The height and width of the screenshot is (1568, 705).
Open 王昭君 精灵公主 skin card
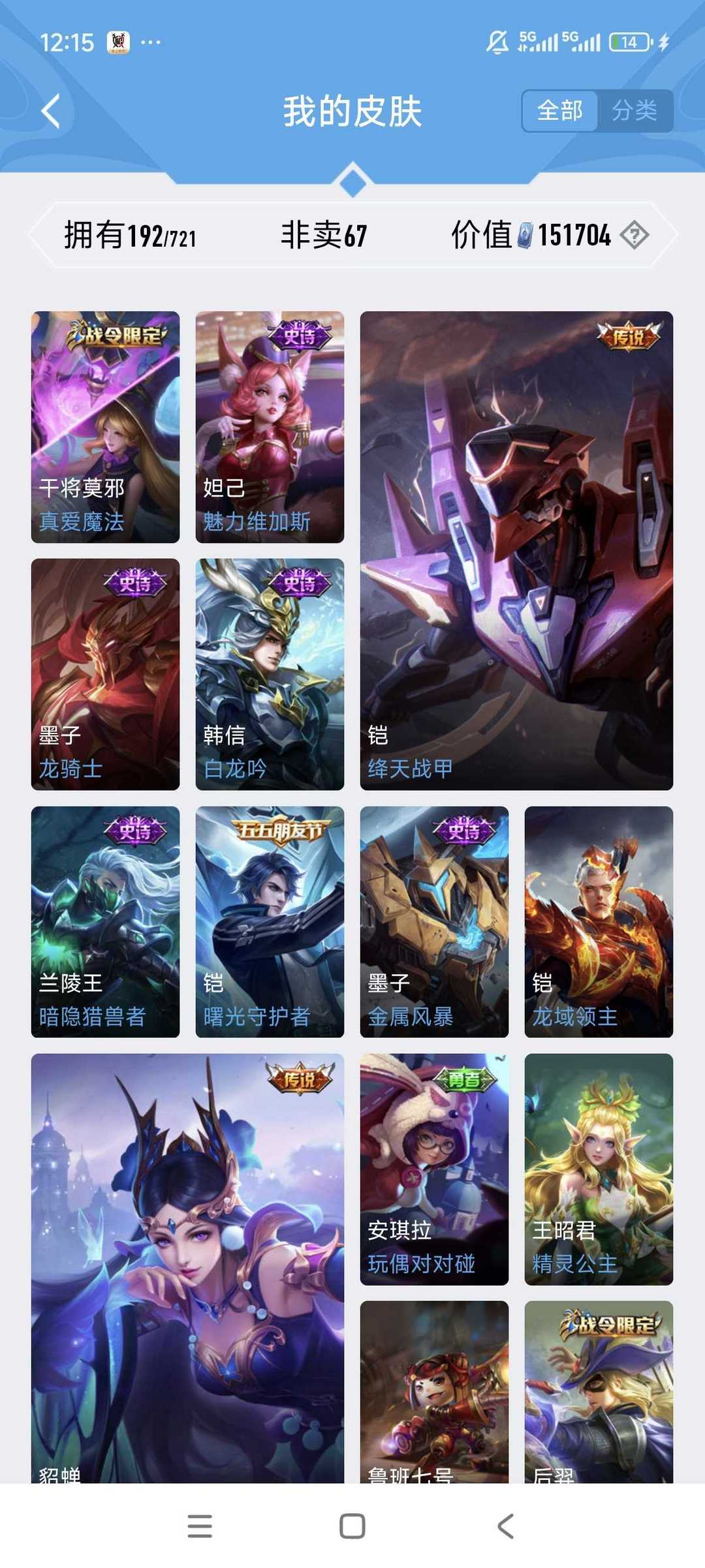pyautogui.click(x=599, y=1169)
